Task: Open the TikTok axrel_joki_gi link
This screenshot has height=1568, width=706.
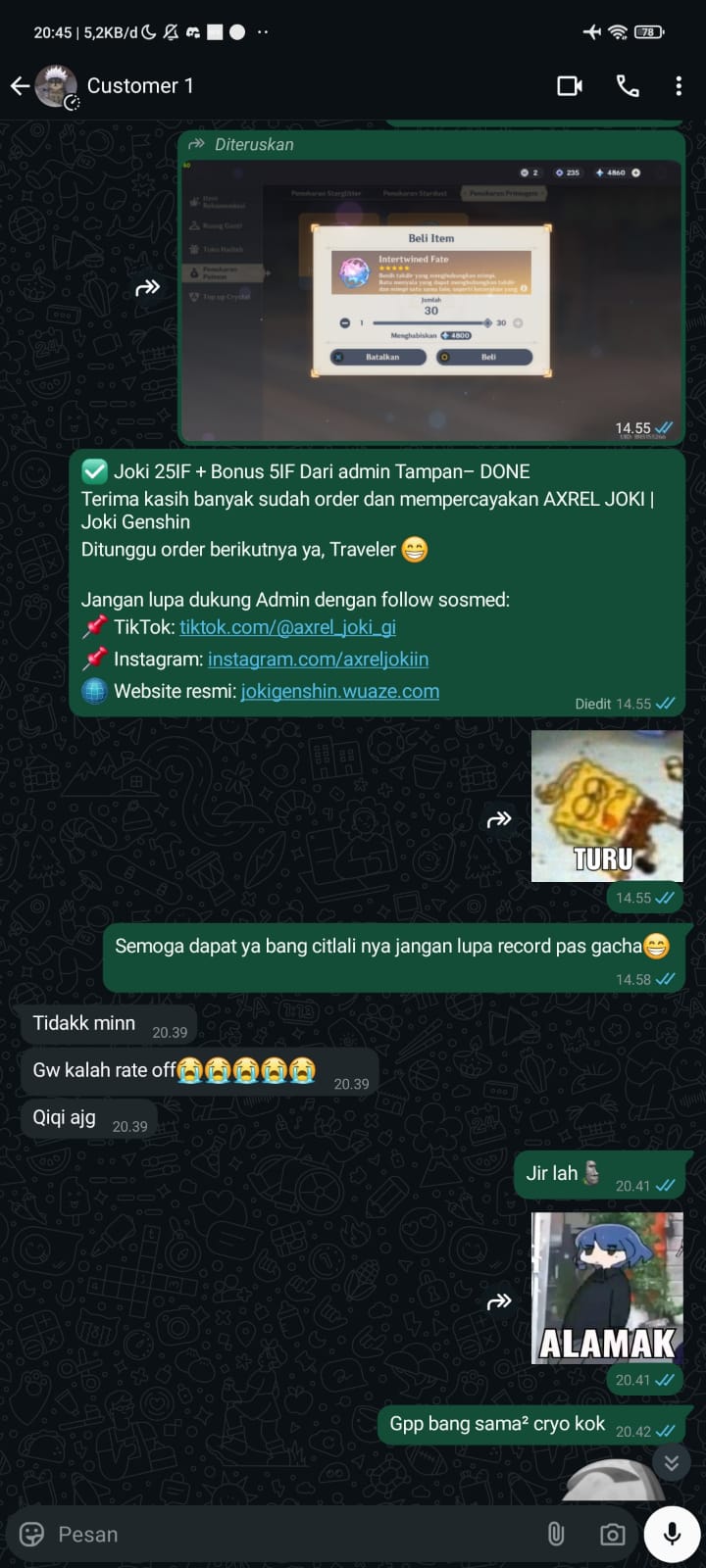Action: pyautogui.click(x=287, y=627)
